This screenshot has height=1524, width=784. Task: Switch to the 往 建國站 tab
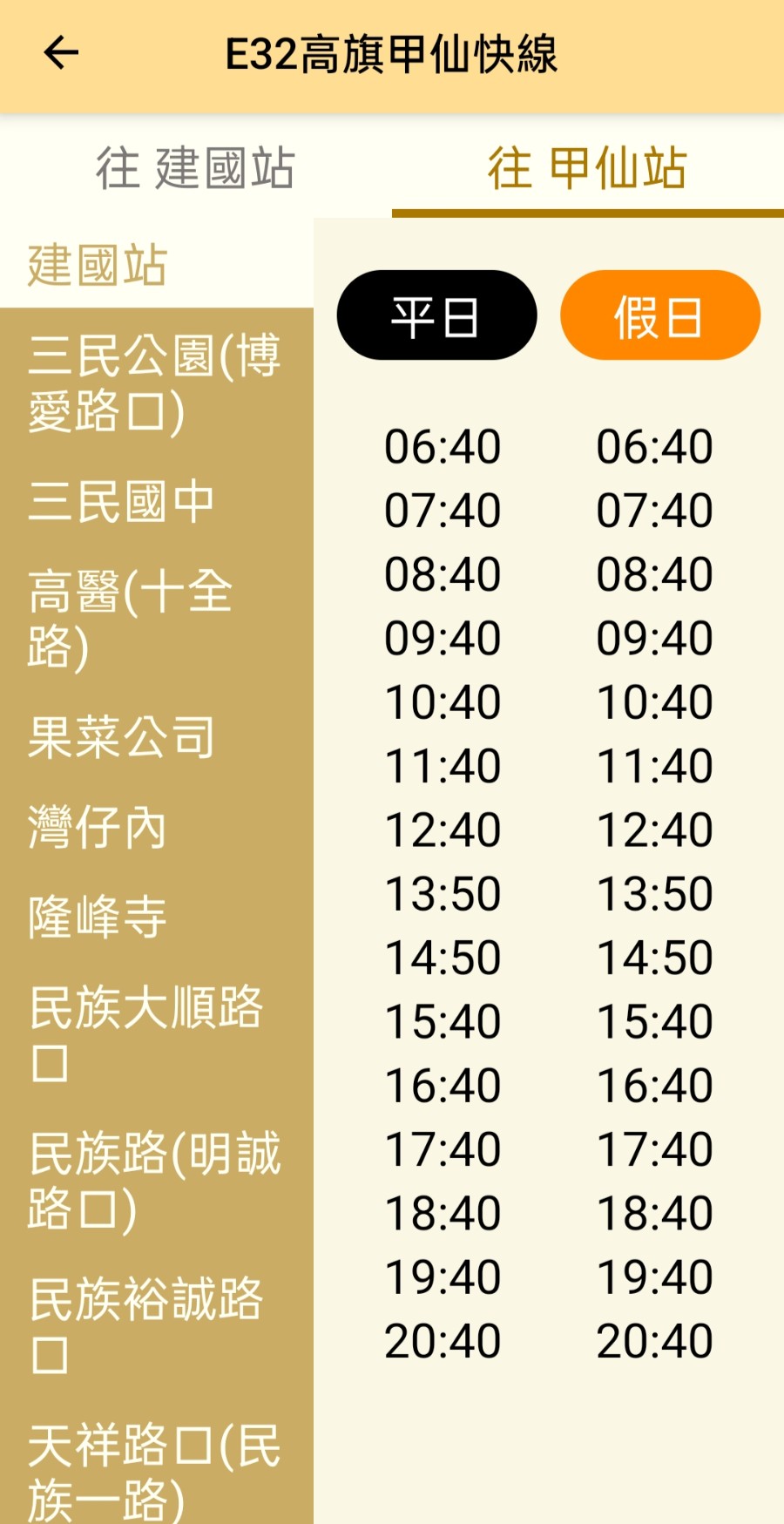196,168
